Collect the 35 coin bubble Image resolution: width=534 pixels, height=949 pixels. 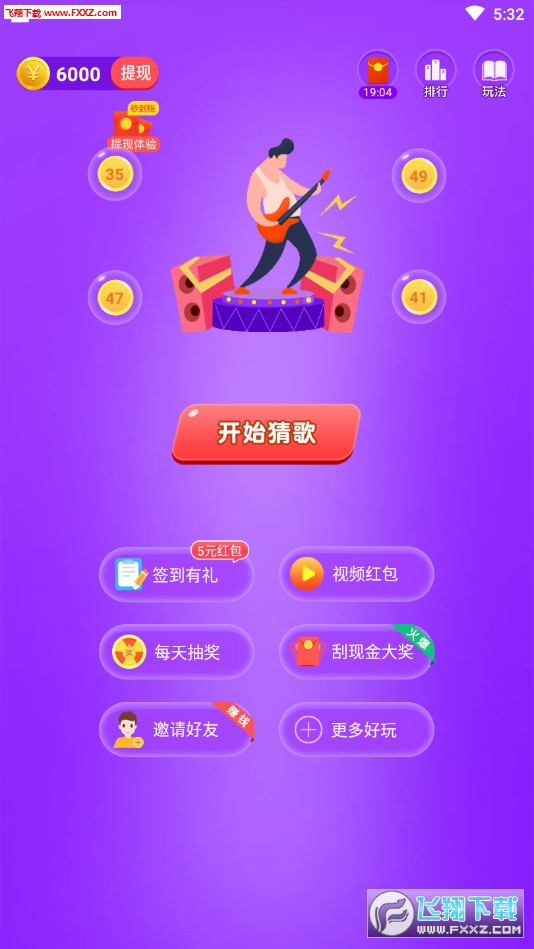115,174
